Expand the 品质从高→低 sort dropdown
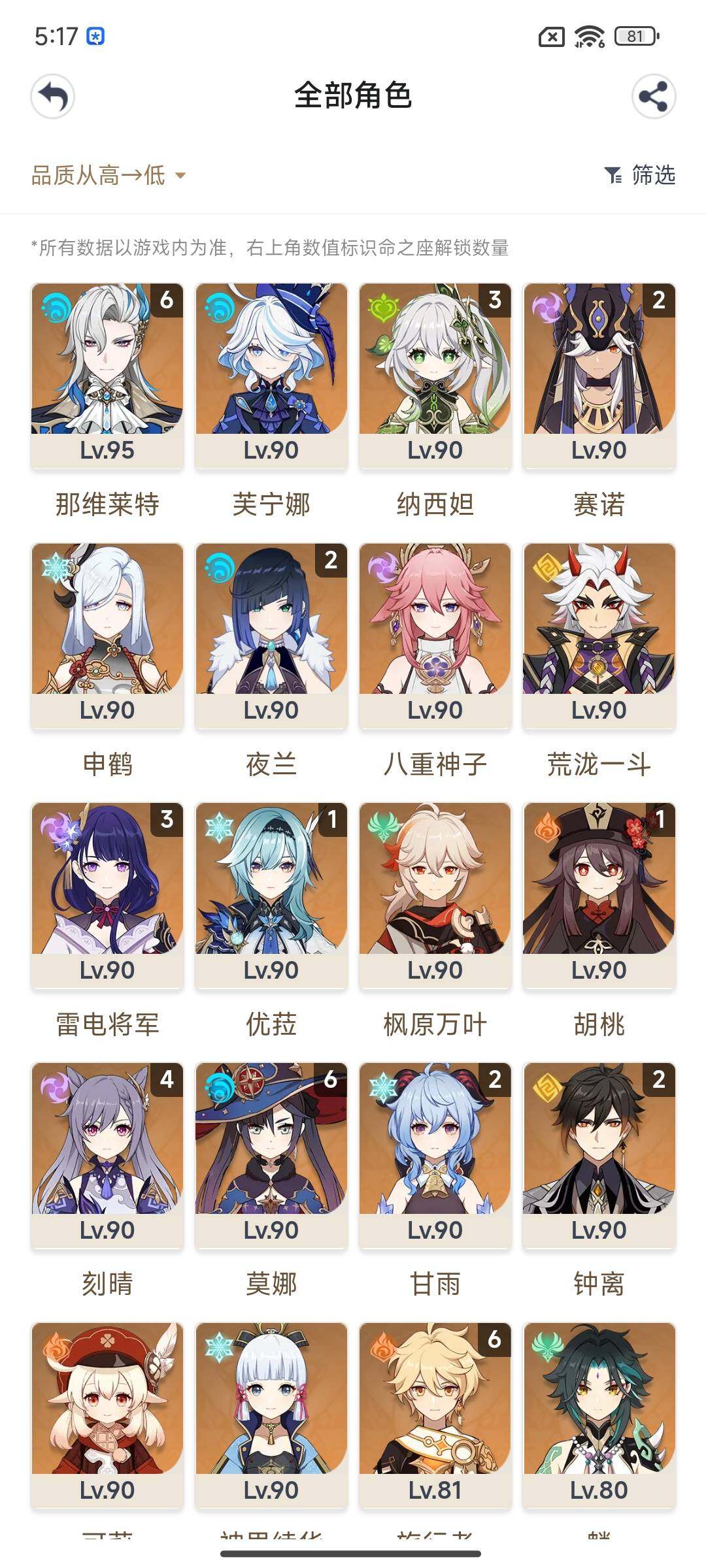The height and width of the screenshot is (1568, 706). 109,175
